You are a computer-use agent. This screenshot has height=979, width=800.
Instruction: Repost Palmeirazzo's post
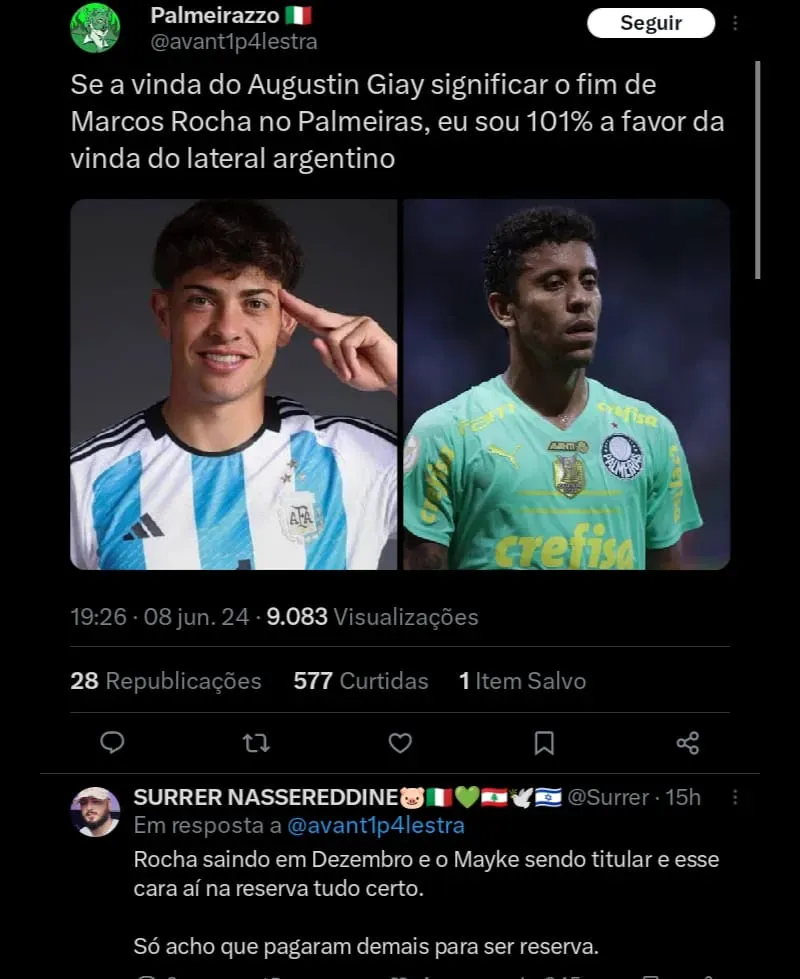coord(257,742)
